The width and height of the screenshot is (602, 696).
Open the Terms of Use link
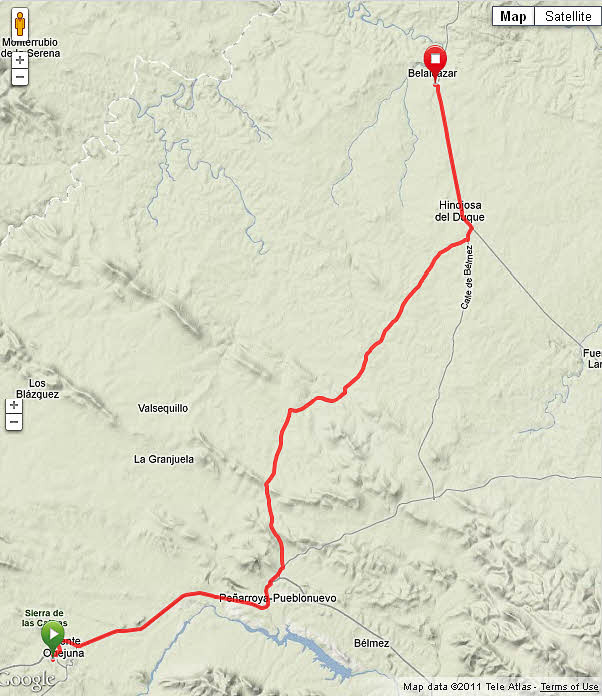click(569, 687)
